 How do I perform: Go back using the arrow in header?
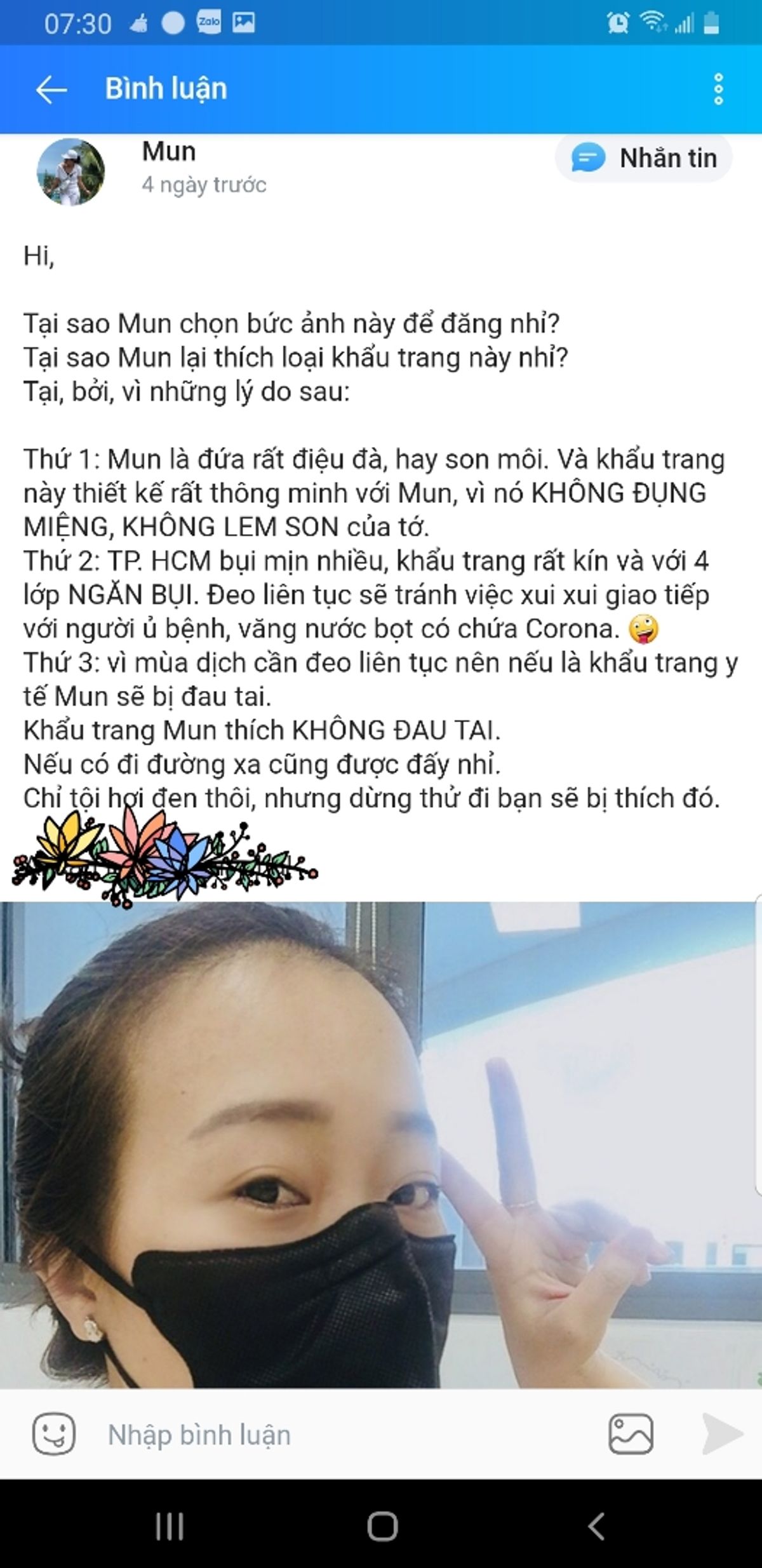[51, 90]
